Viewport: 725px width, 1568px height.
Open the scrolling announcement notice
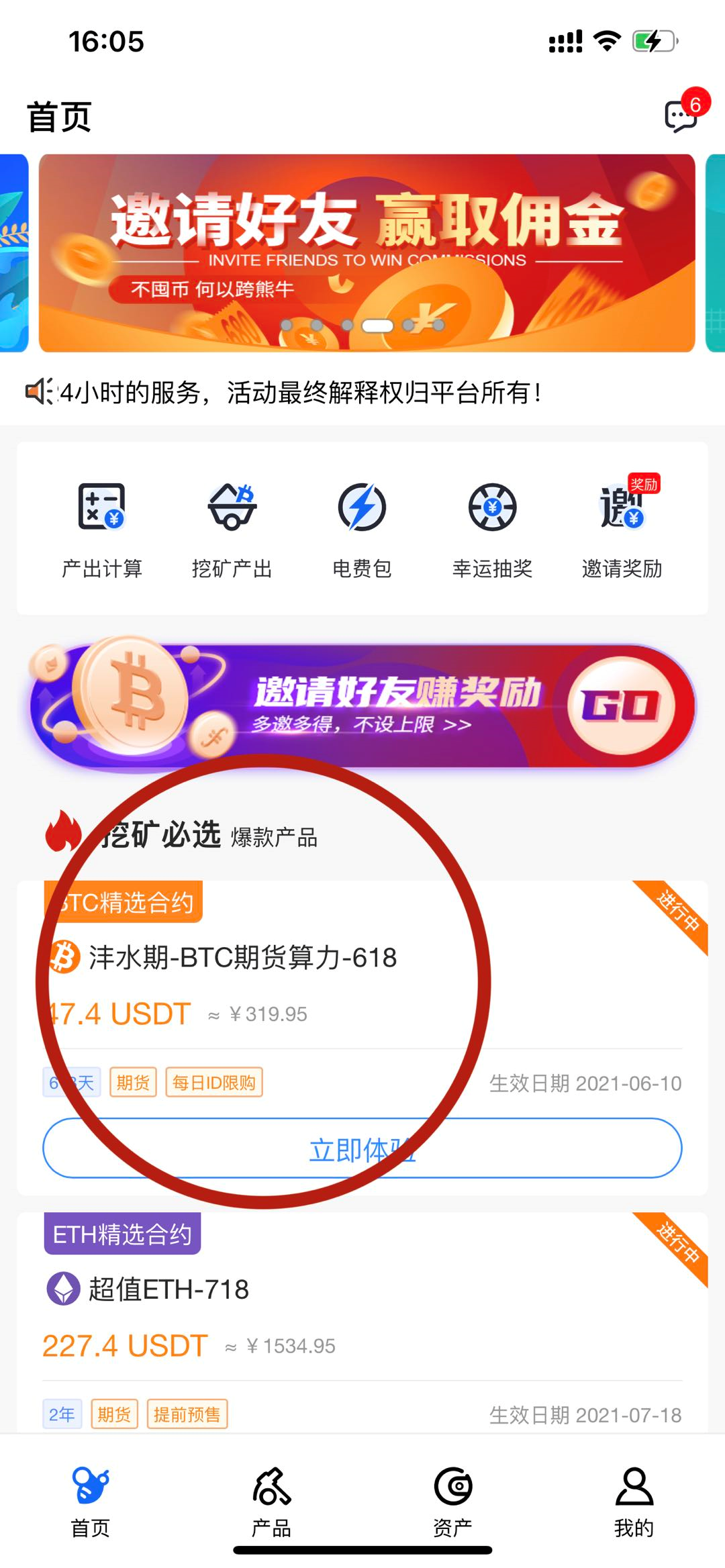click(x=302, y=392)
